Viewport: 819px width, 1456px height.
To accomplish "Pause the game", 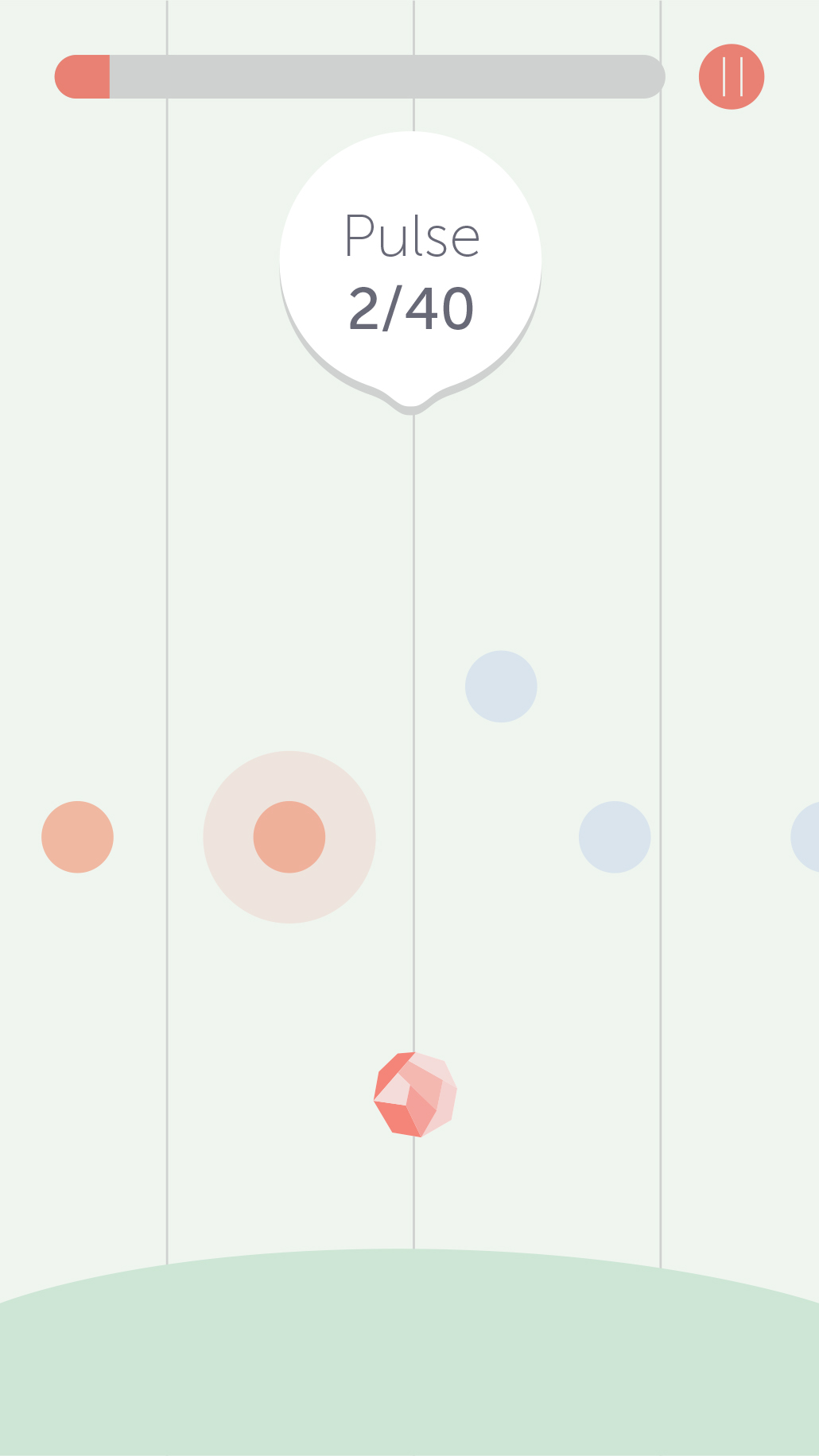I will coord(732,76).
